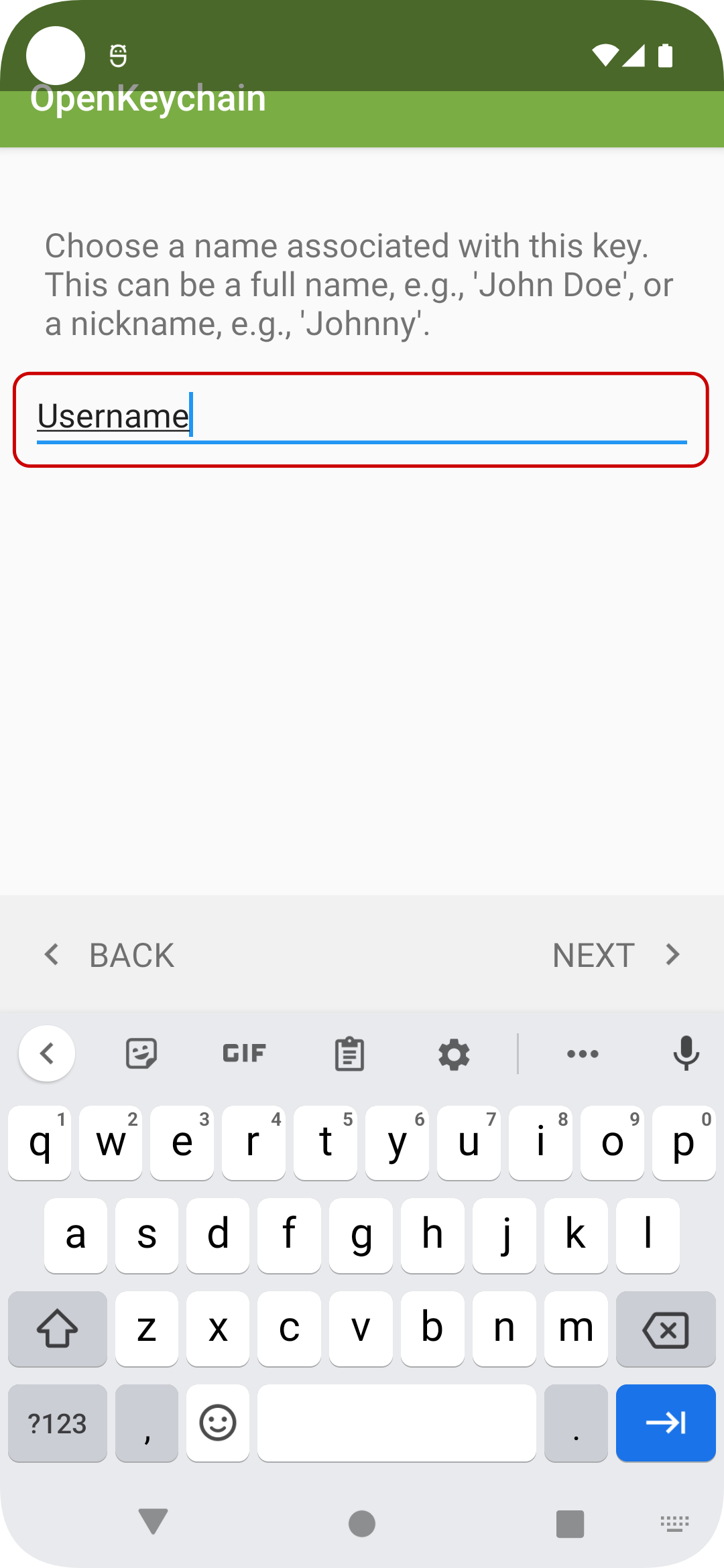Enable shift on the keyboard
The height and width of the screenshot is (1568, 724).
tap(58, 1329)
